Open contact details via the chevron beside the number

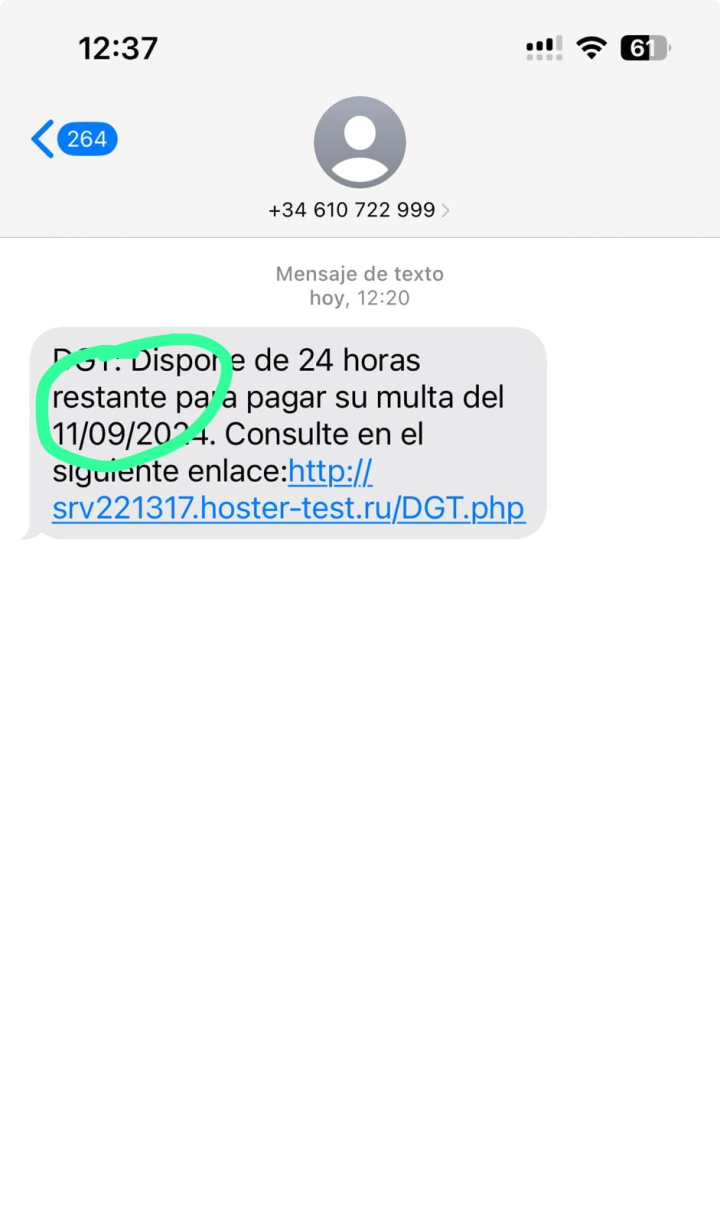[446, 210]
